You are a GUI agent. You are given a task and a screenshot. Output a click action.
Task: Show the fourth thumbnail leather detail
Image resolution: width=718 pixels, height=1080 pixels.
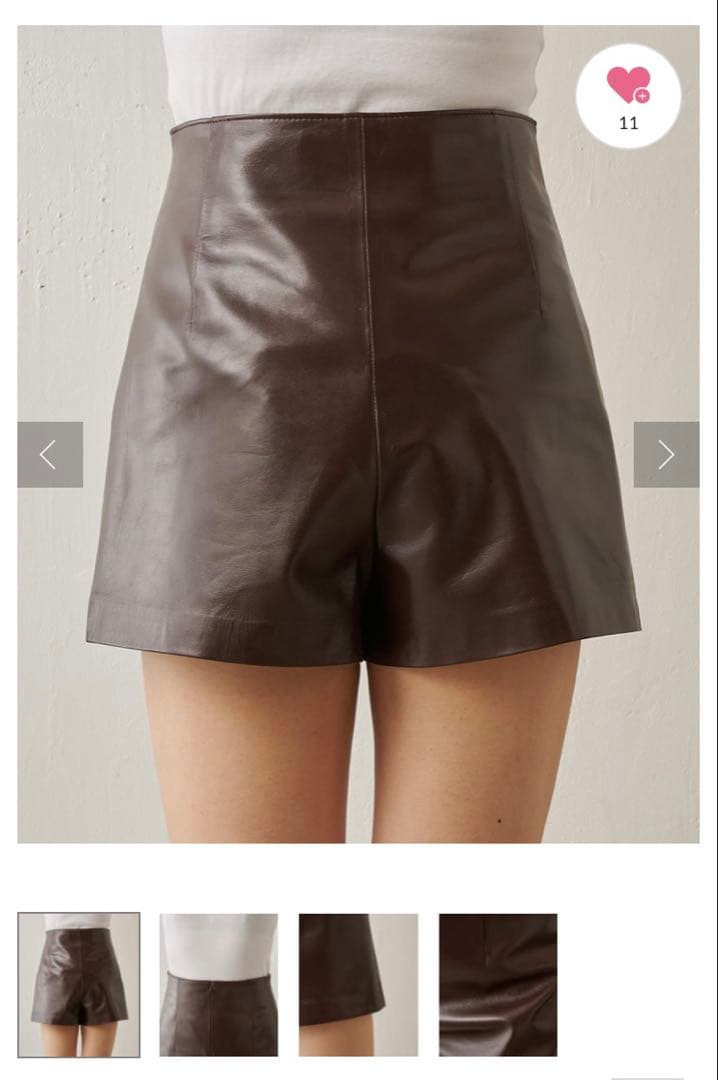tap(497, 984)
